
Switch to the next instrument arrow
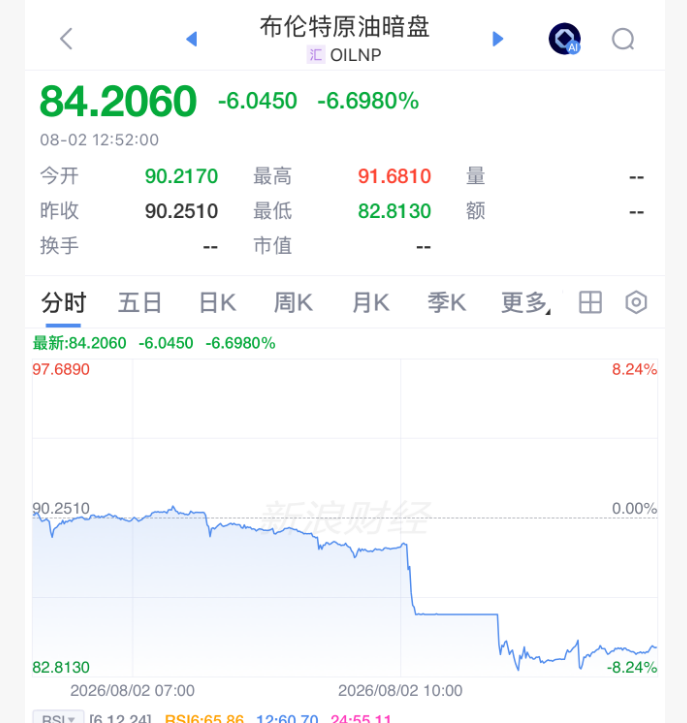tap(497, 39)
